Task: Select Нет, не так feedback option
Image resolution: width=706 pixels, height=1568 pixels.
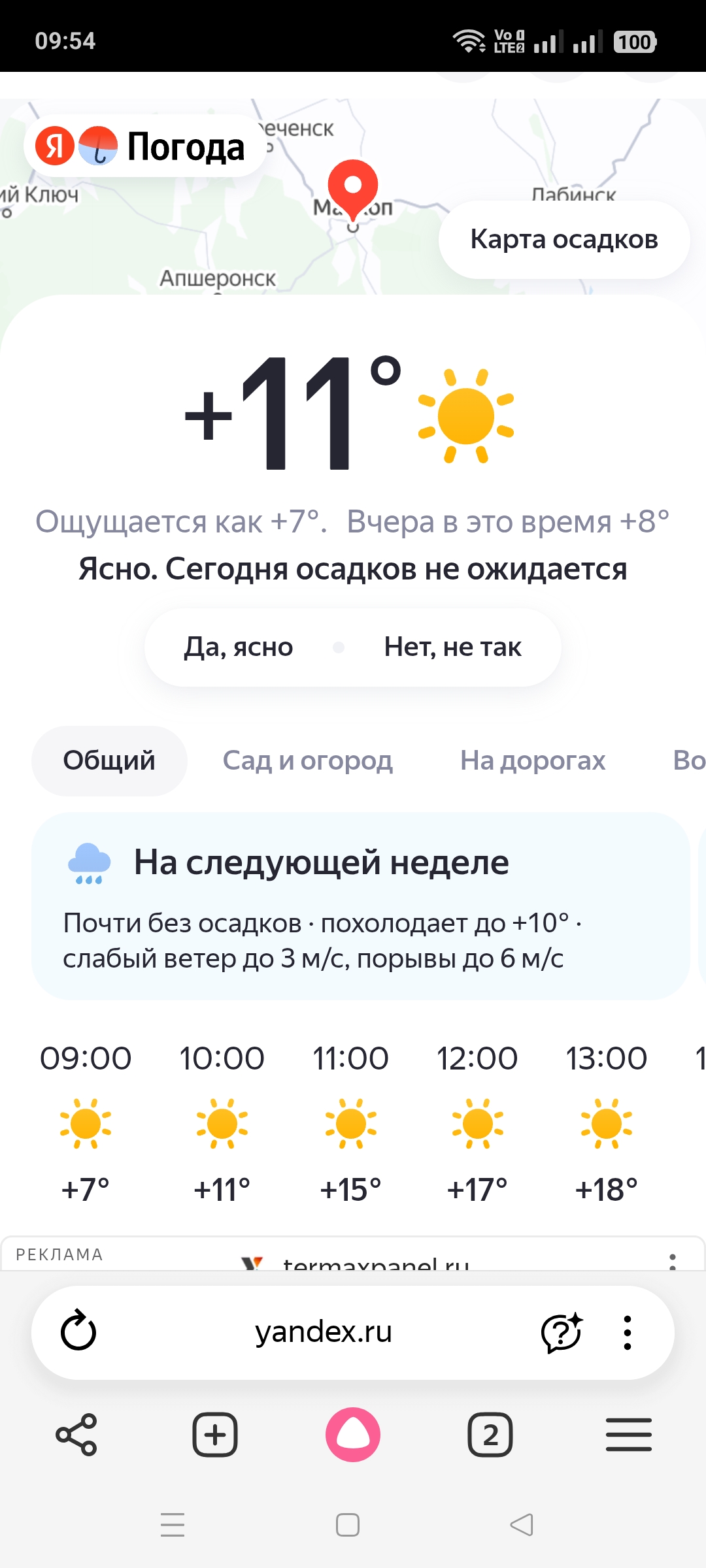Action: click(452, 647)
